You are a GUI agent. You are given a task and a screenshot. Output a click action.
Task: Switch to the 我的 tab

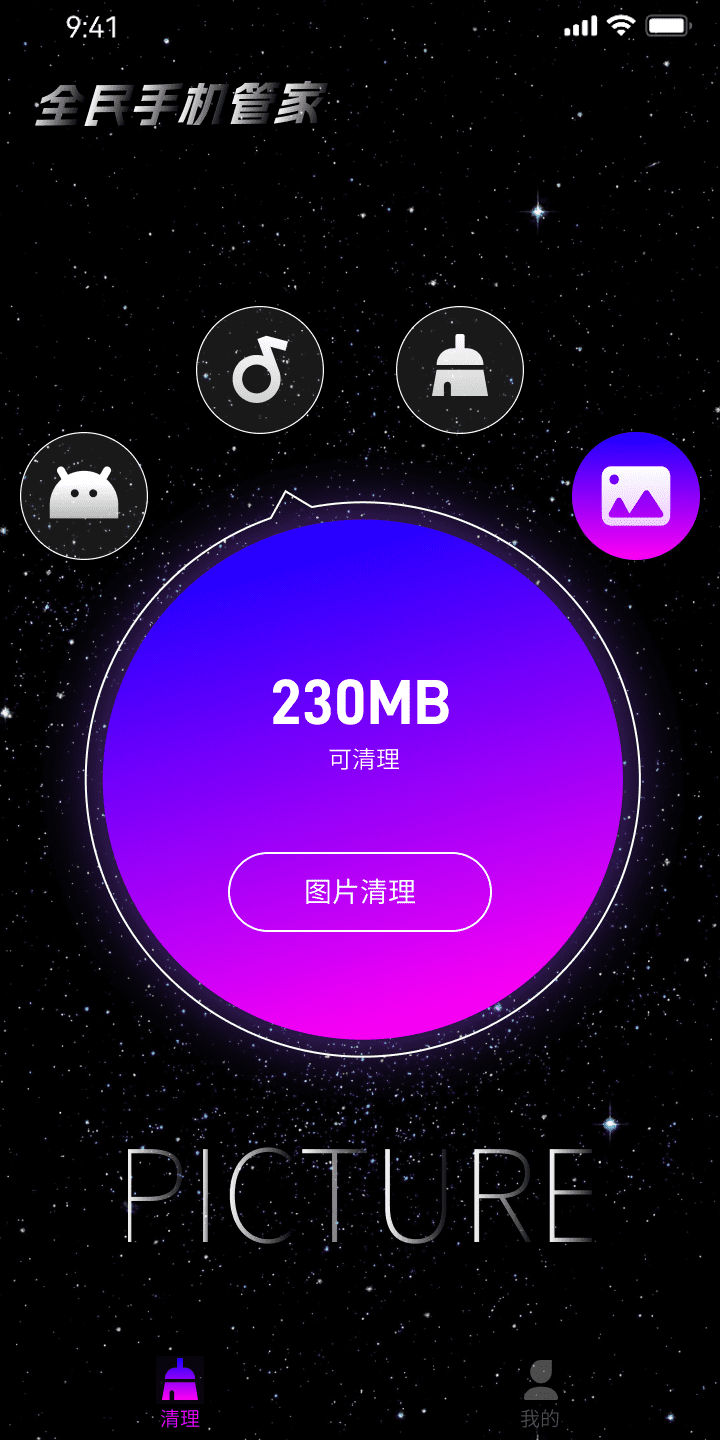tap(540, 1392)
